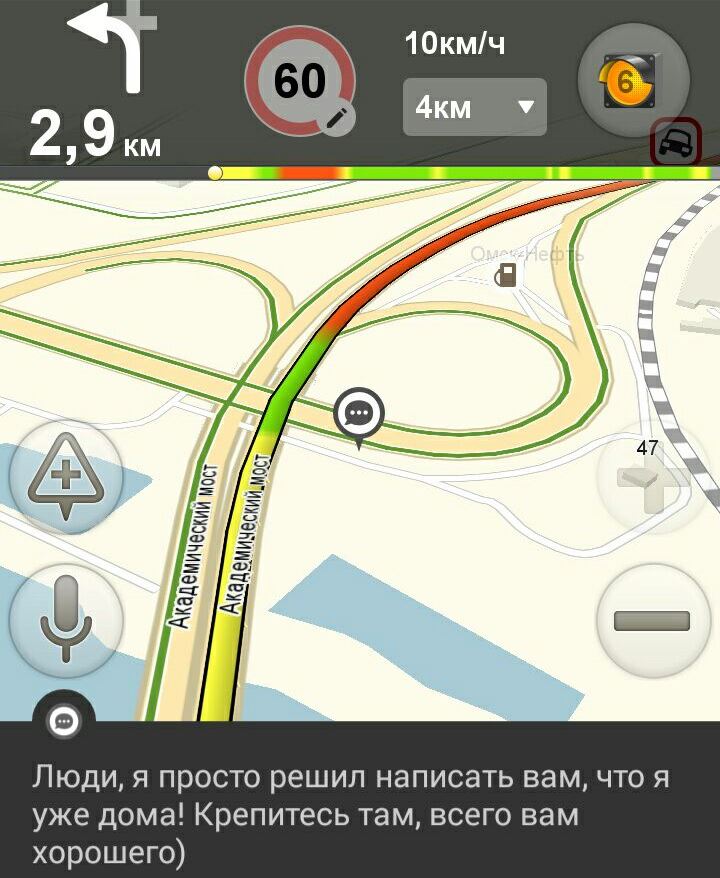Open the 4км distance dropdown
Screen dimensions: 720x878
click(475, 106)
